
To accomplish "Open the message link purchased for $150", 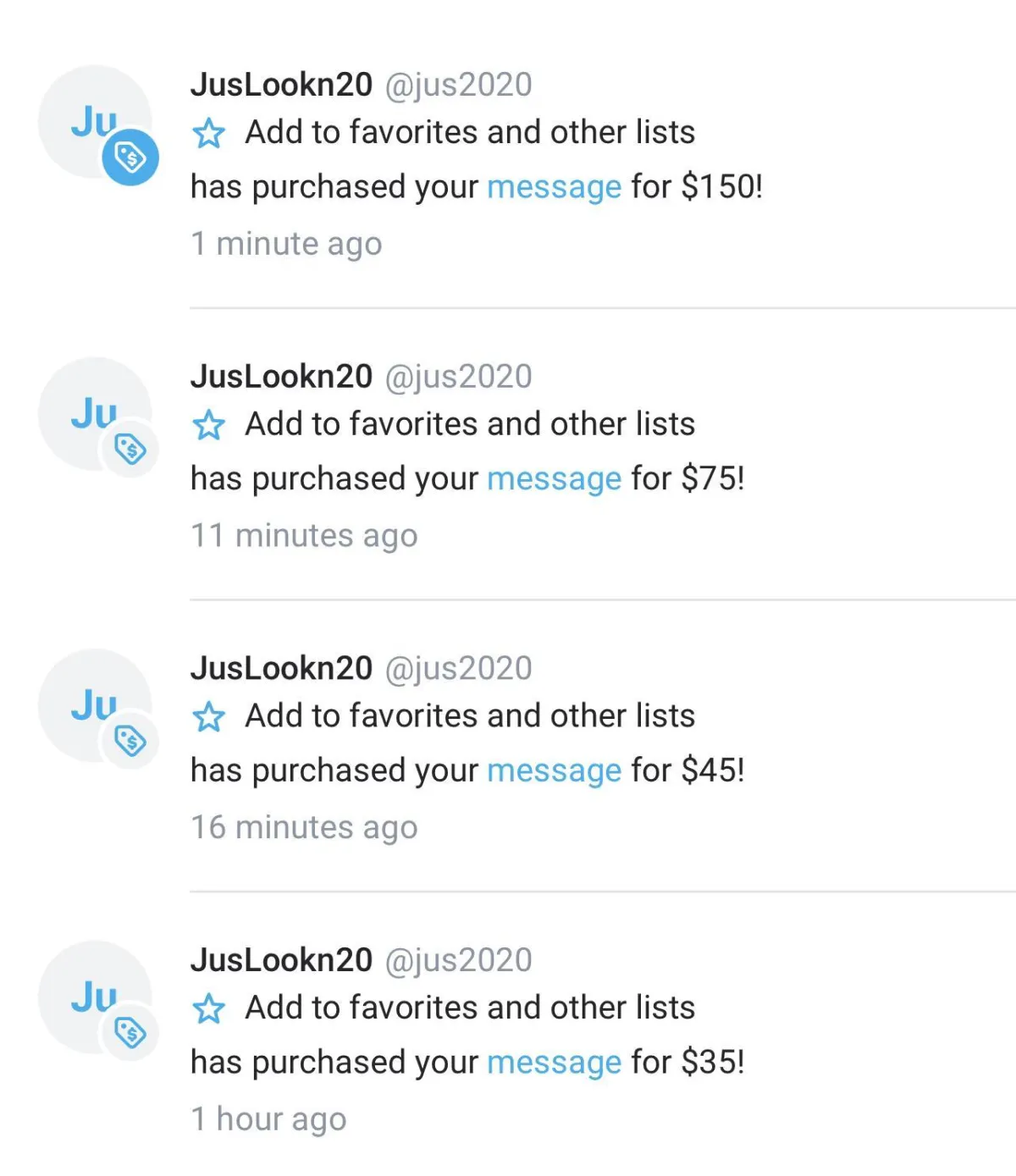I will (554, 187).
